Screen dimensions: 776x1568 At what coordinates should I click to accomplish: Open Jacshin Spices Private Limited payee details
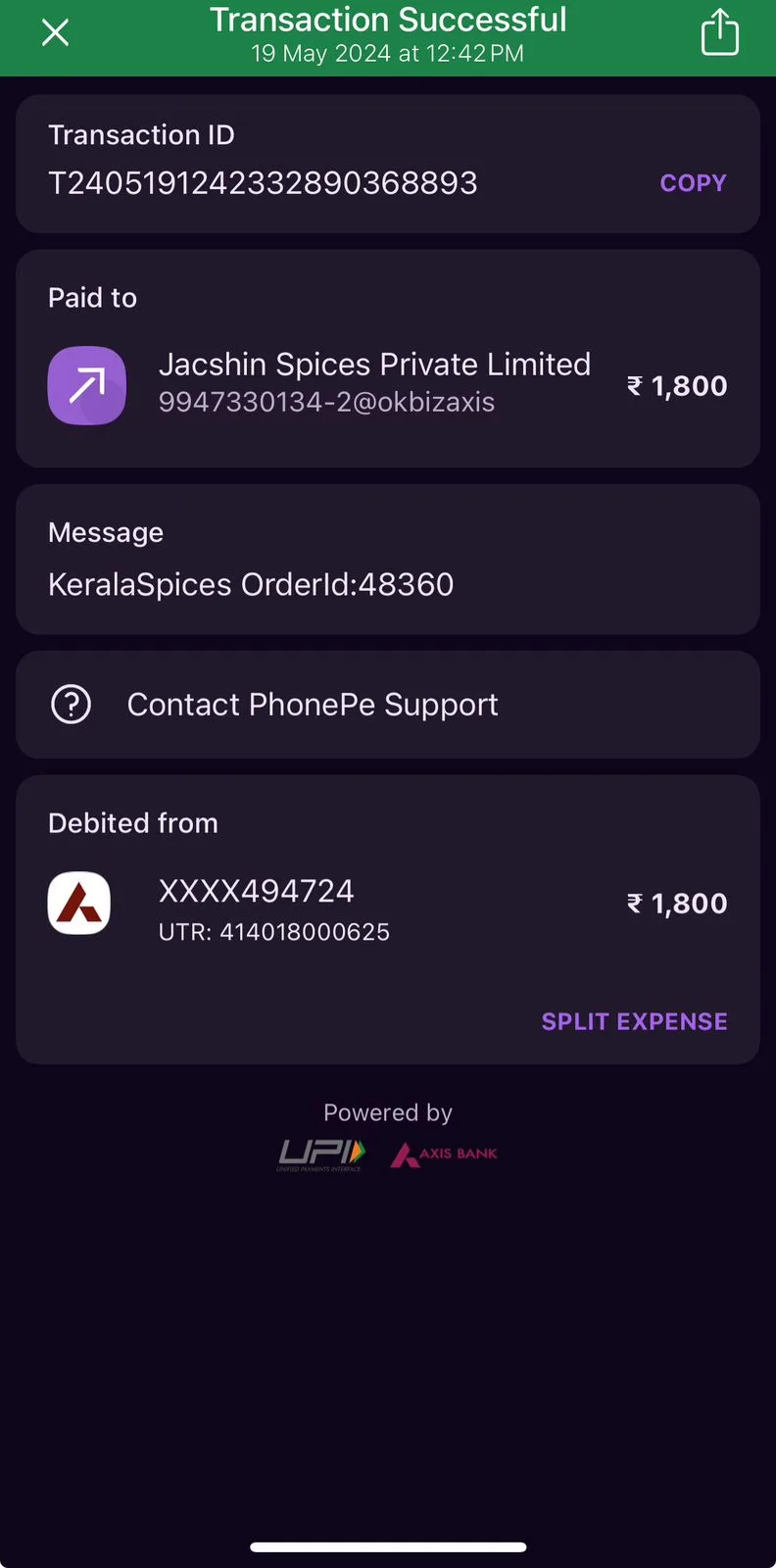tap(388, 384)
